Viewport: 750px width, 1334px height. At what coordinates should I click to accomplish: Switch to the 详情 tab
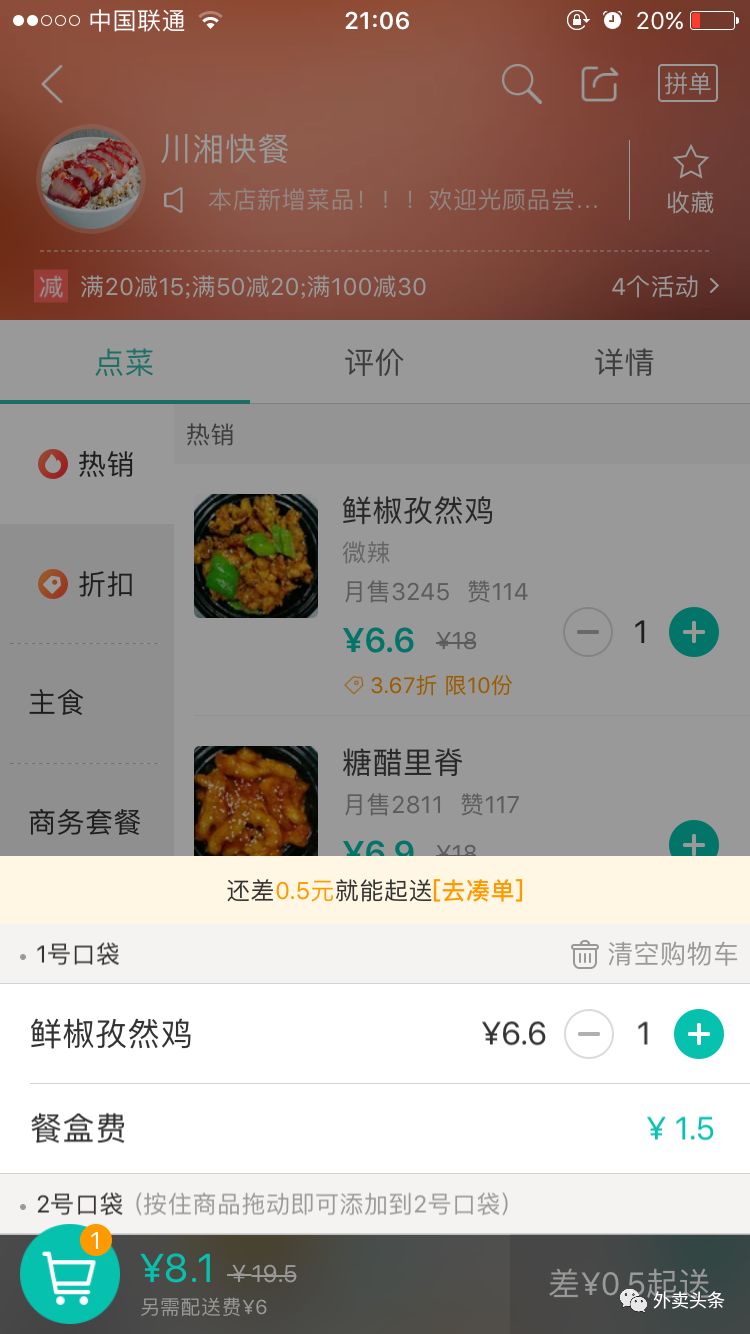(x=624, y=362)
